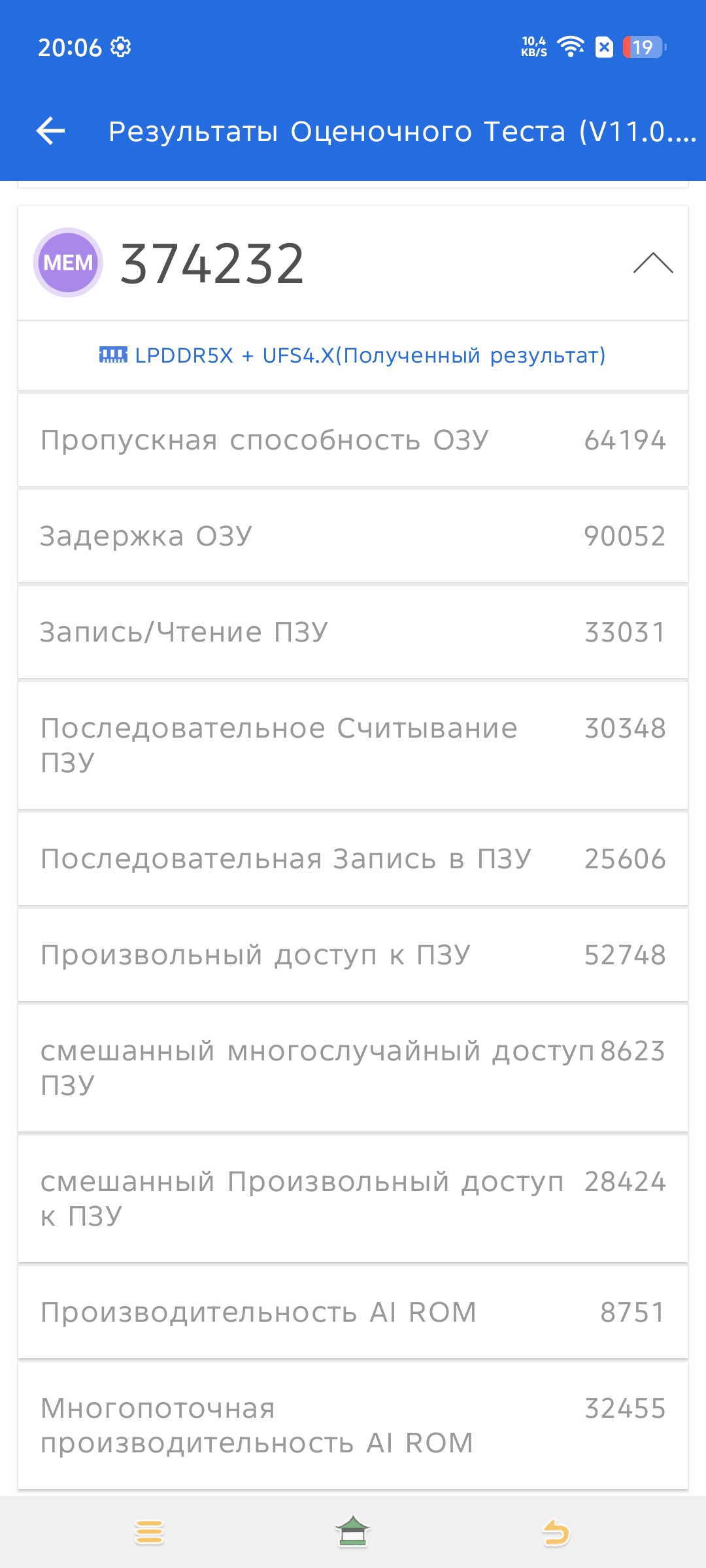
Task: Collapse the MEM 374232 score section
Action: (652, 263)
